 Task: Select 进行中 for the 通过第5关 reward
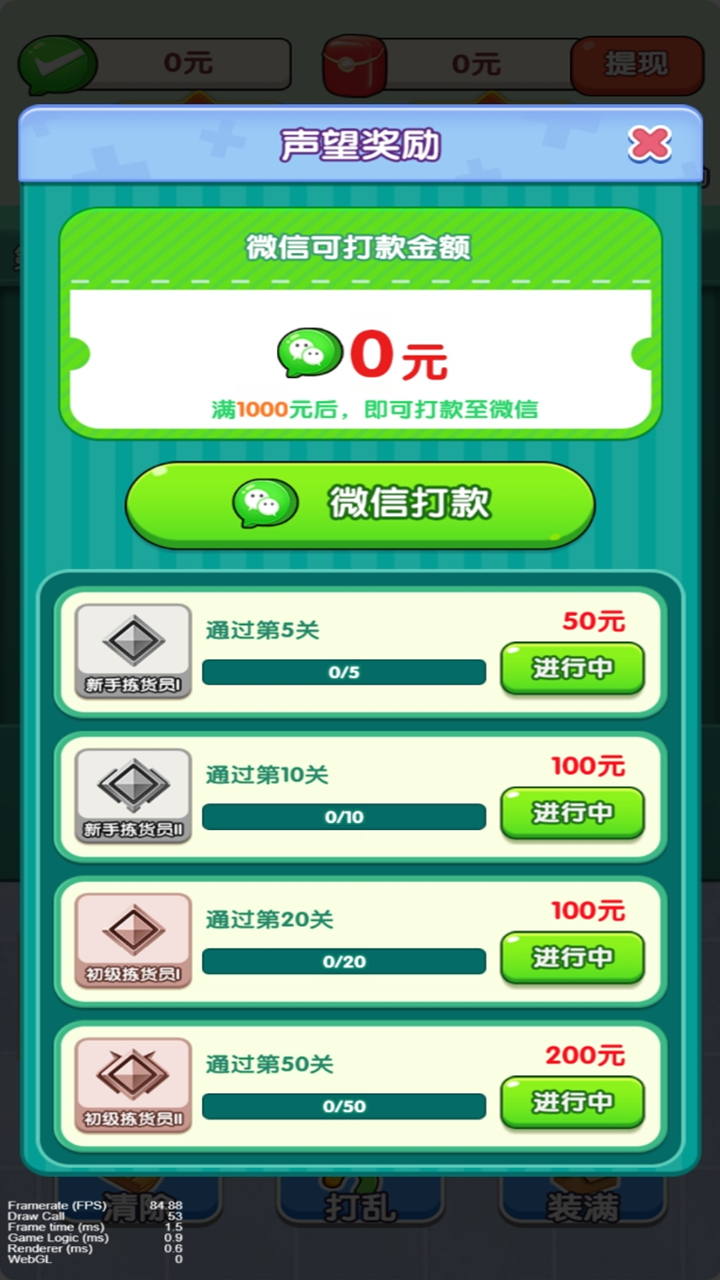572,668
